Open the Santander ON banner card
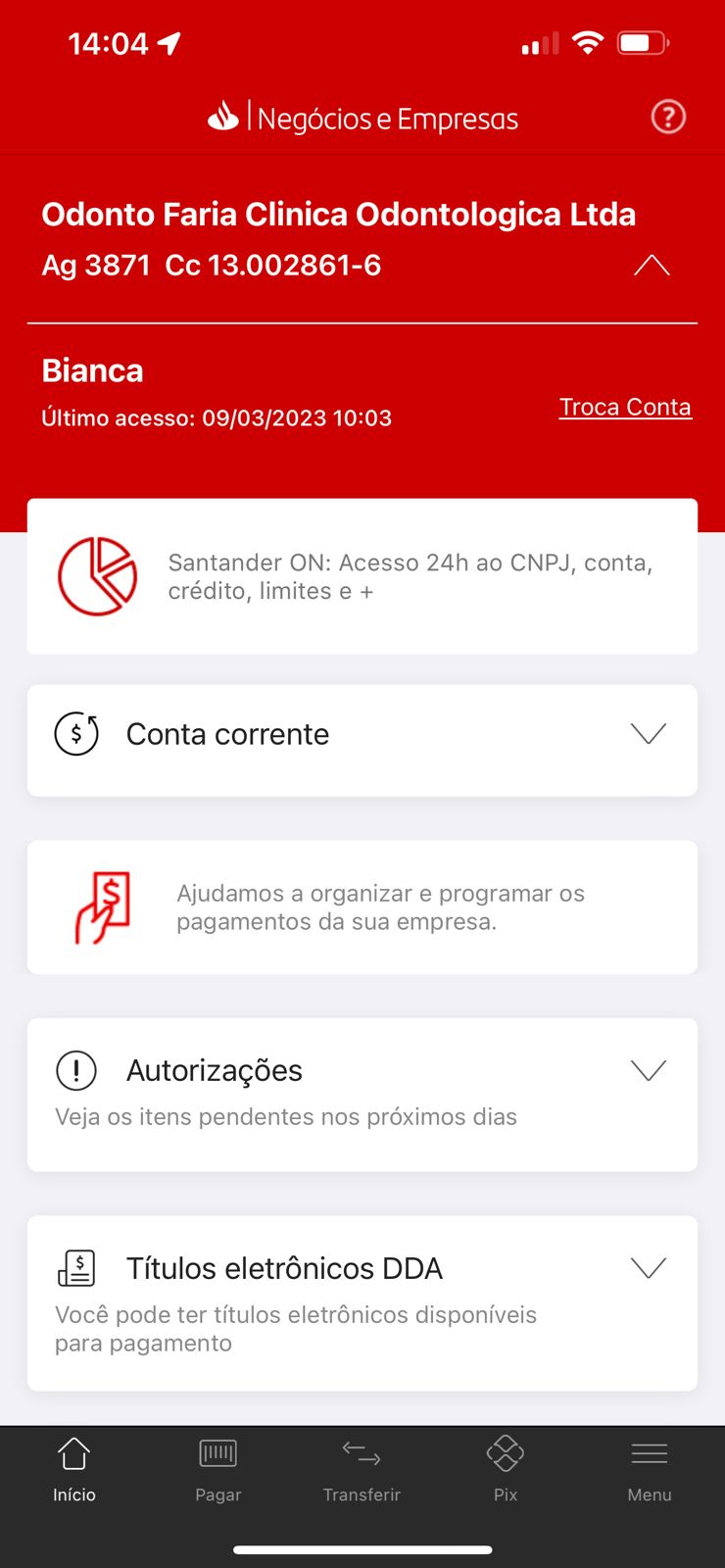725x1568 pixels. pyautogui.click(x=362, y=576)
